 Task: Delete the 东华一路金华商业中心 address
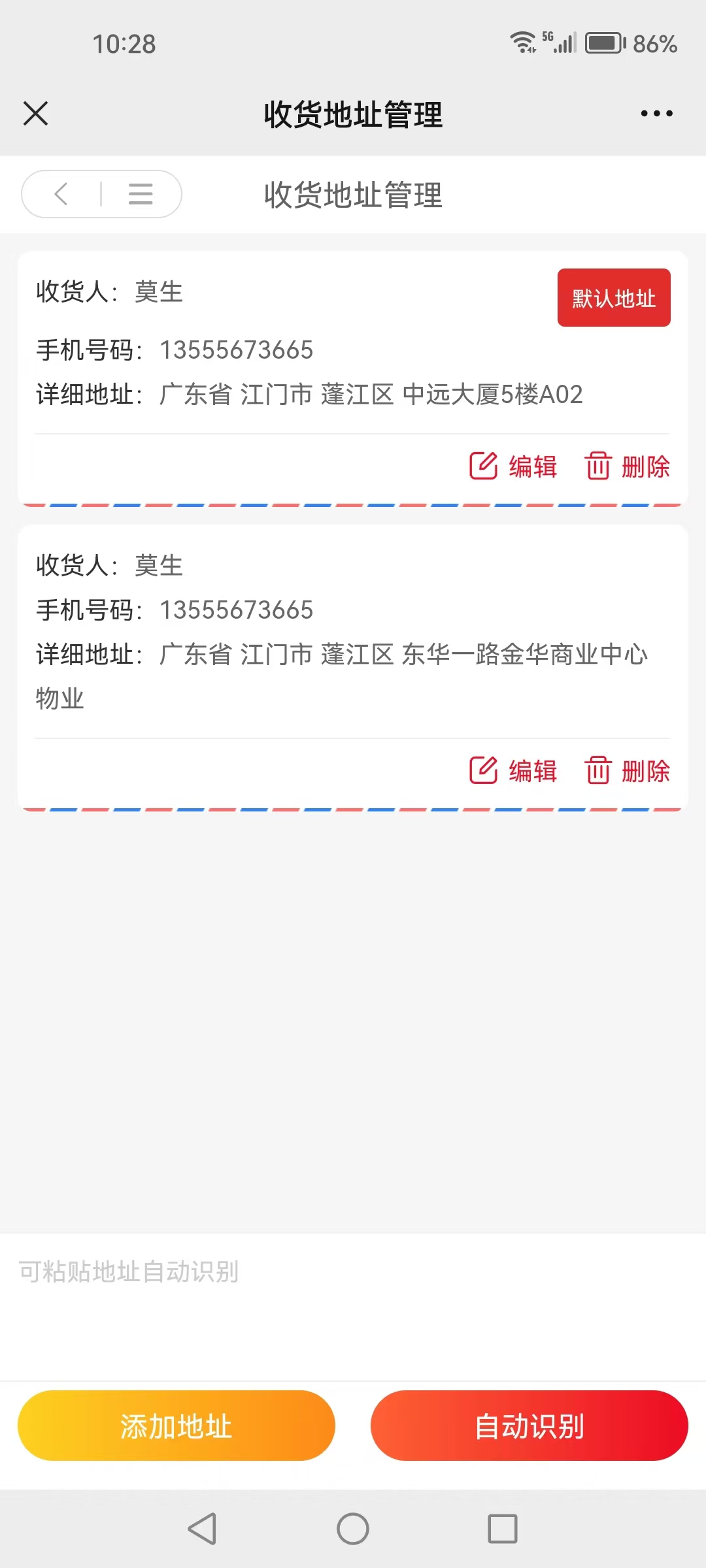tap(628, 771)
